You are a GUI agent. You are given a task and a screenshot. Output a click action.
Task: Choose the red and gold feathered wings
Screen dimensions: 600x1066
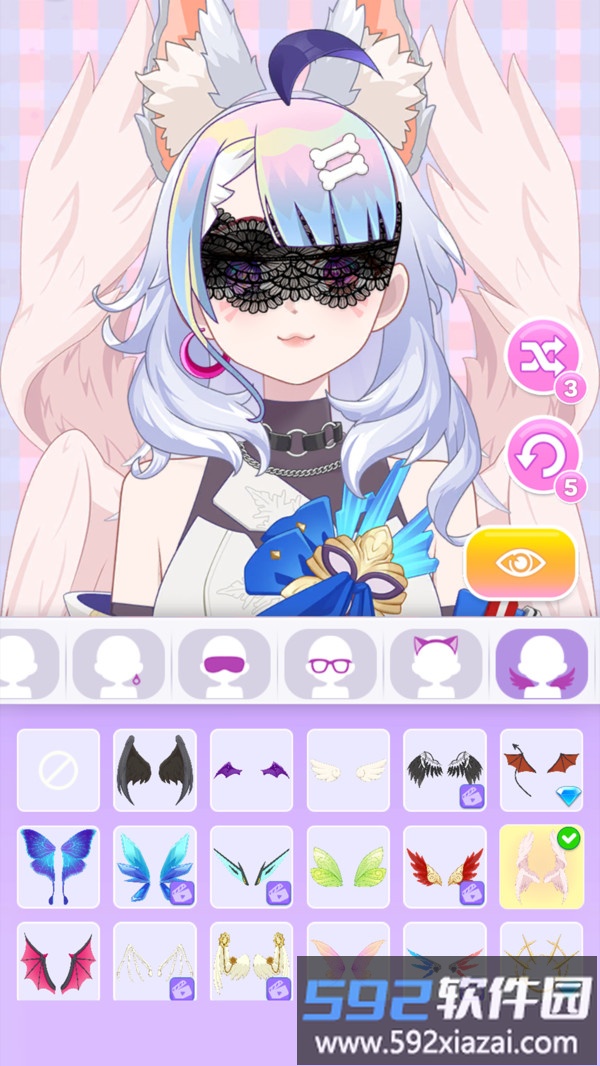click(444, 866)
